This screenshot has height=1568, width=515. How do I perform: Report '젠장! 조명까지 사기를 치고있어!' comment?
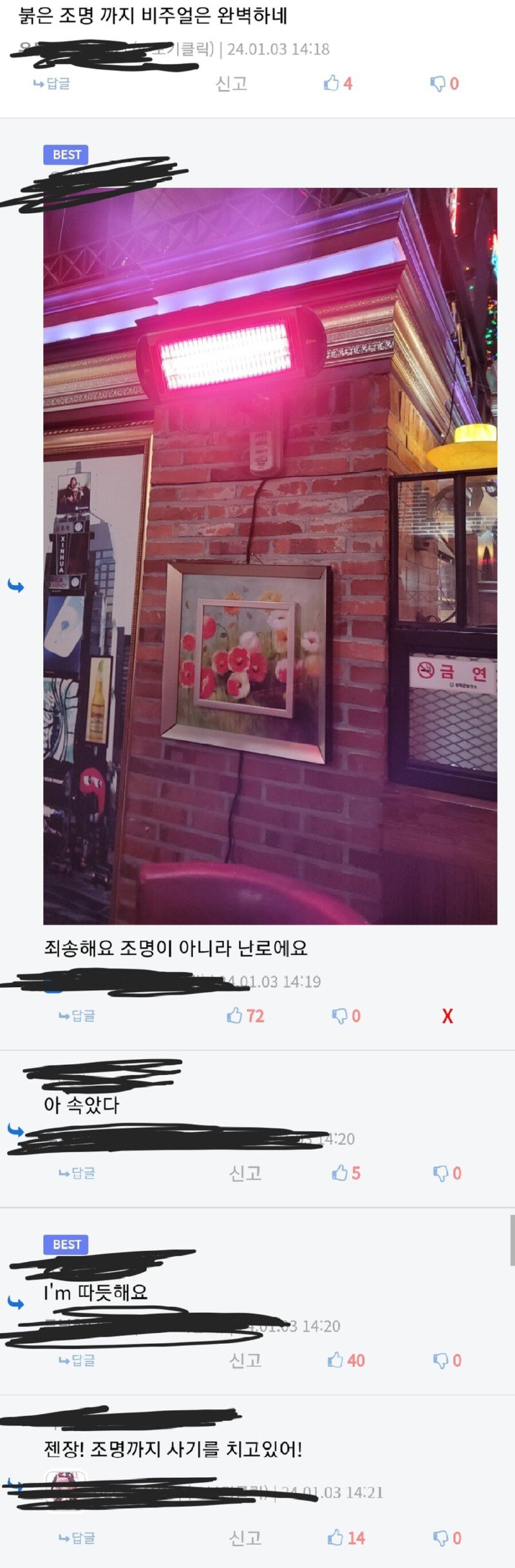[245, 1538]
